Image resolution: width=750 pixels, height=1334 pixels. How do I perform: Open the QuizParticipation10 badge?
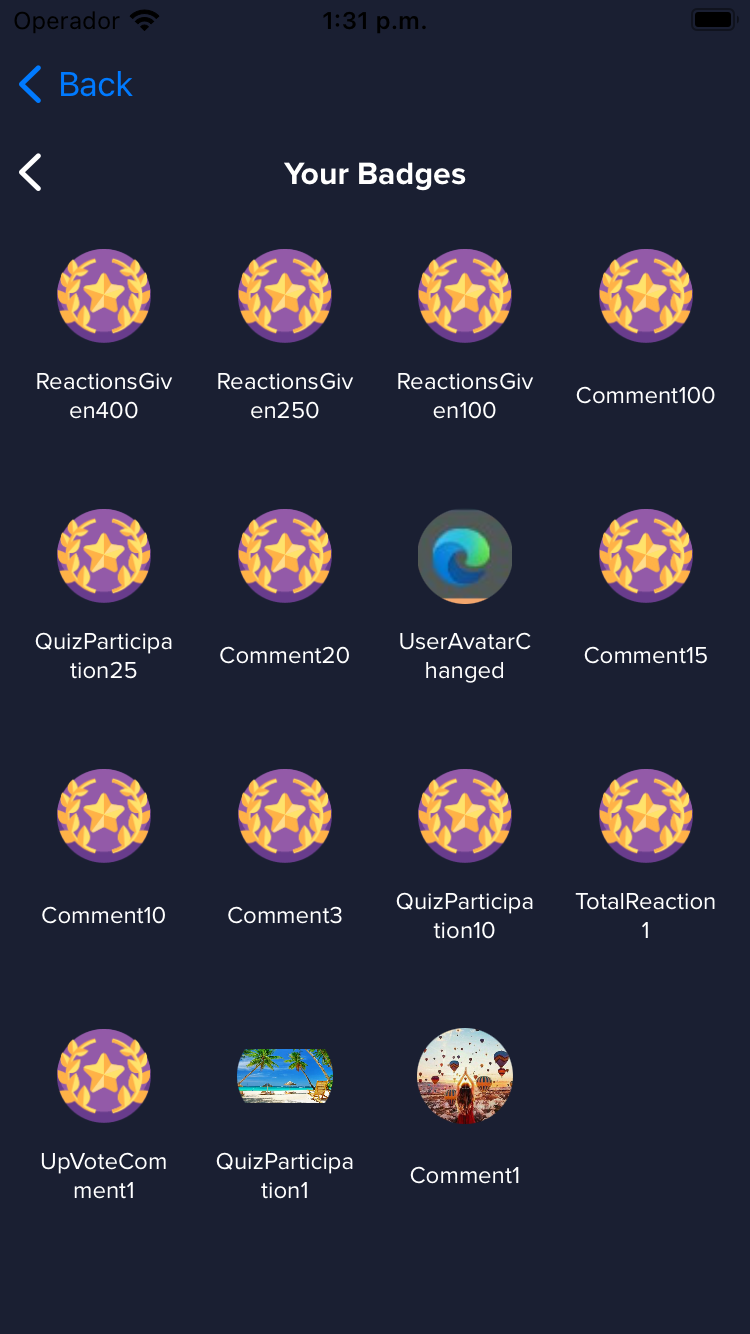point(465,816)
